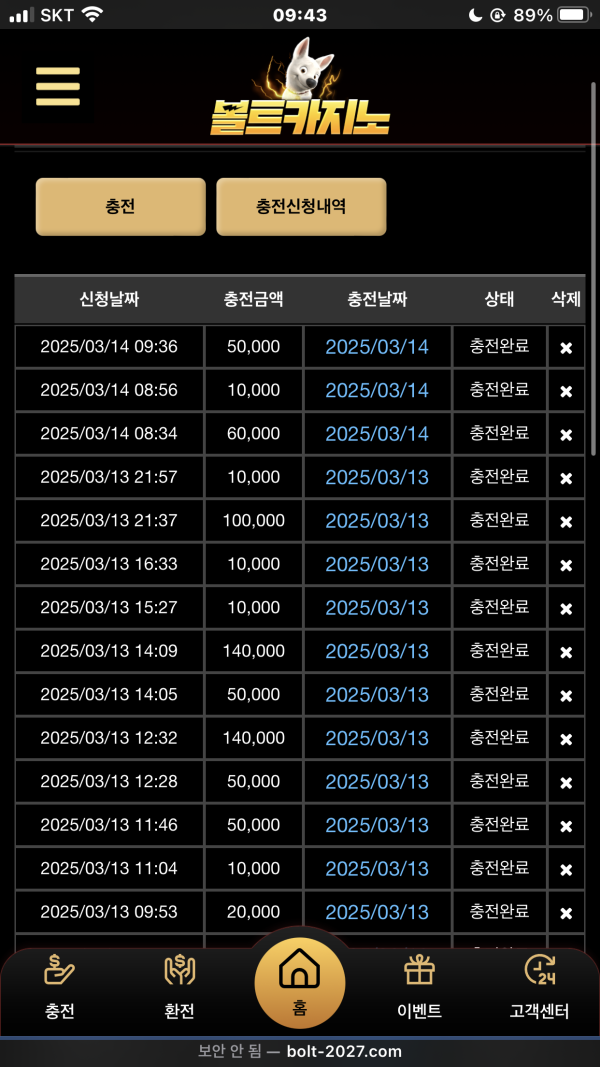Delete the 2025/03/13 16:33 row
Image resolution: width=600 pixels, height=1067 pixels.
566,565
